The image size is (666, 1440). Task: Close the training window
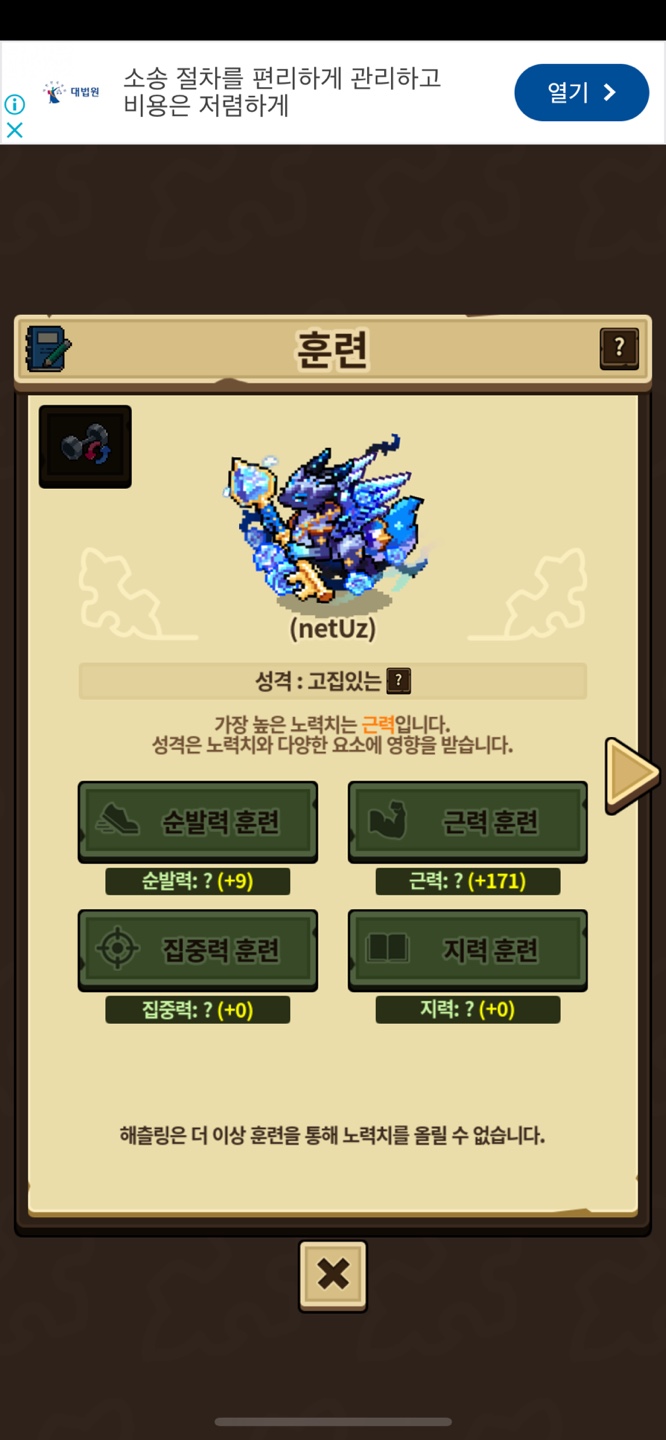pos(333,1275)
